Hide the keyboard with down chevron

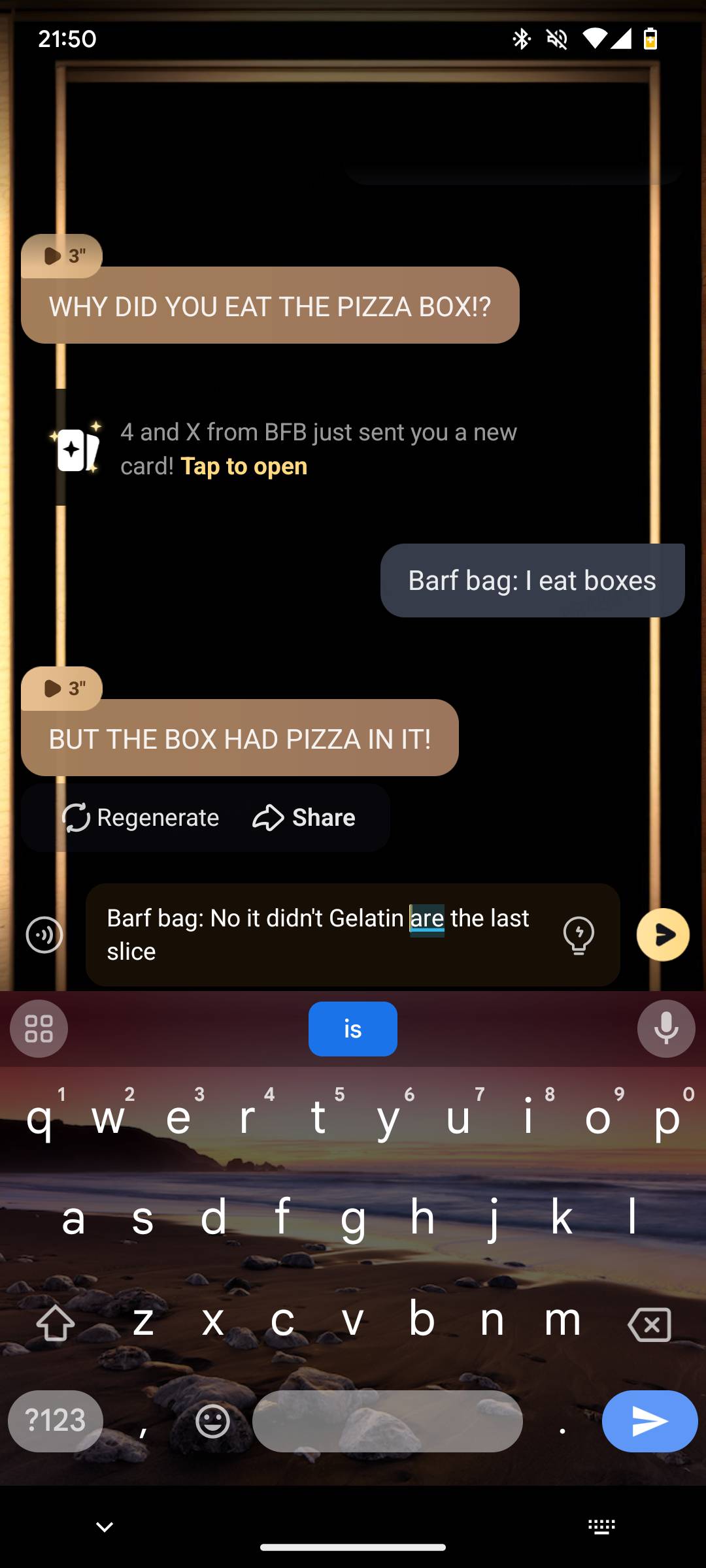[105, 1527]
